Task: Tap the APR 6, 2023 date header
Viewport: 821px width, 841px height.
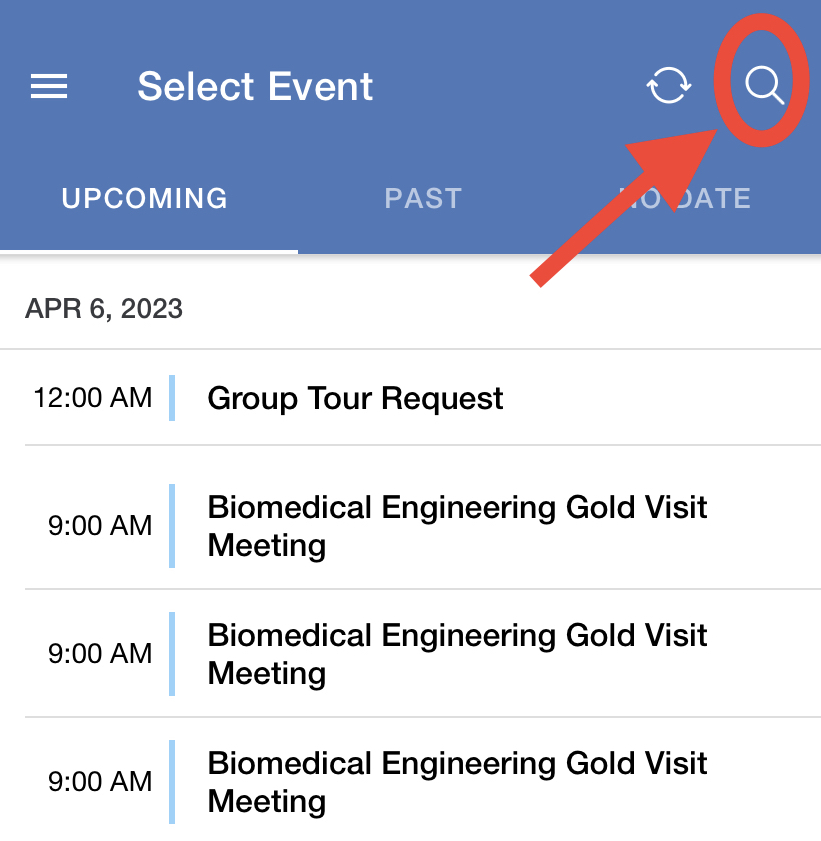Action: [104, 309]
